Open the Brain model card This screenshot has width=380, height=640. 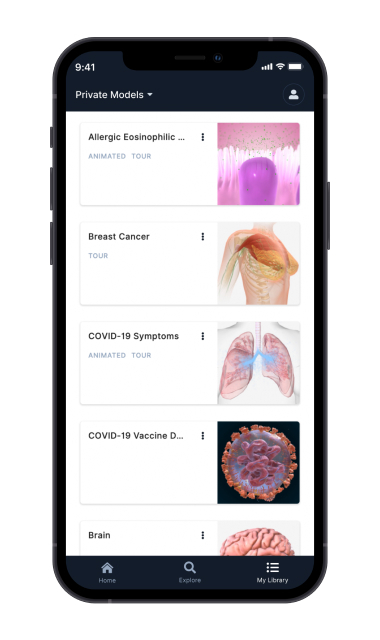pyautogui.click(x=190, y=538)
